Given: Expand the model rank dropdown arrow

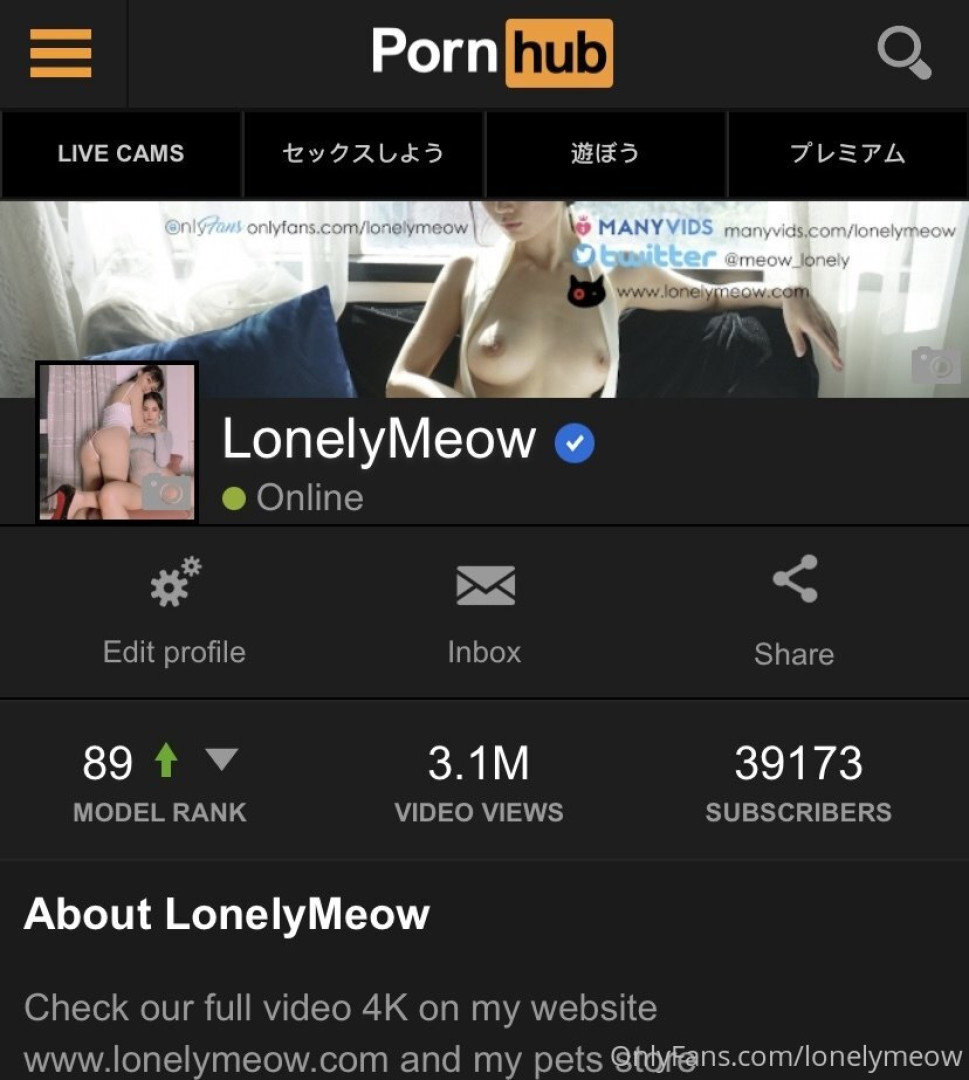Looking at the screenshot, I should click(221, 761).
